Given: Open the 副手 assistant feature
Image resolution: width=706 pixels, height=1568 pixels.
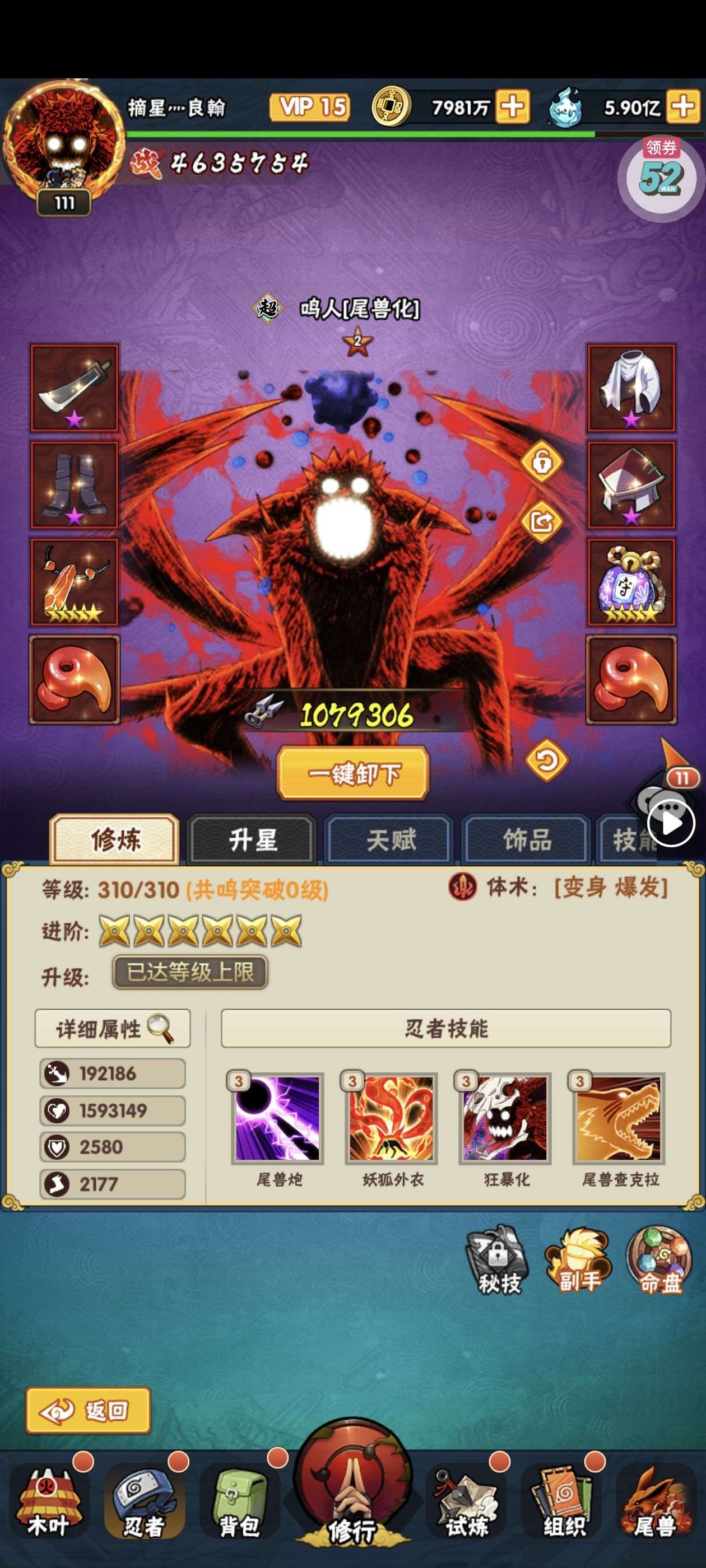Looking at the screenshot, I should [x=578, y=1261].
